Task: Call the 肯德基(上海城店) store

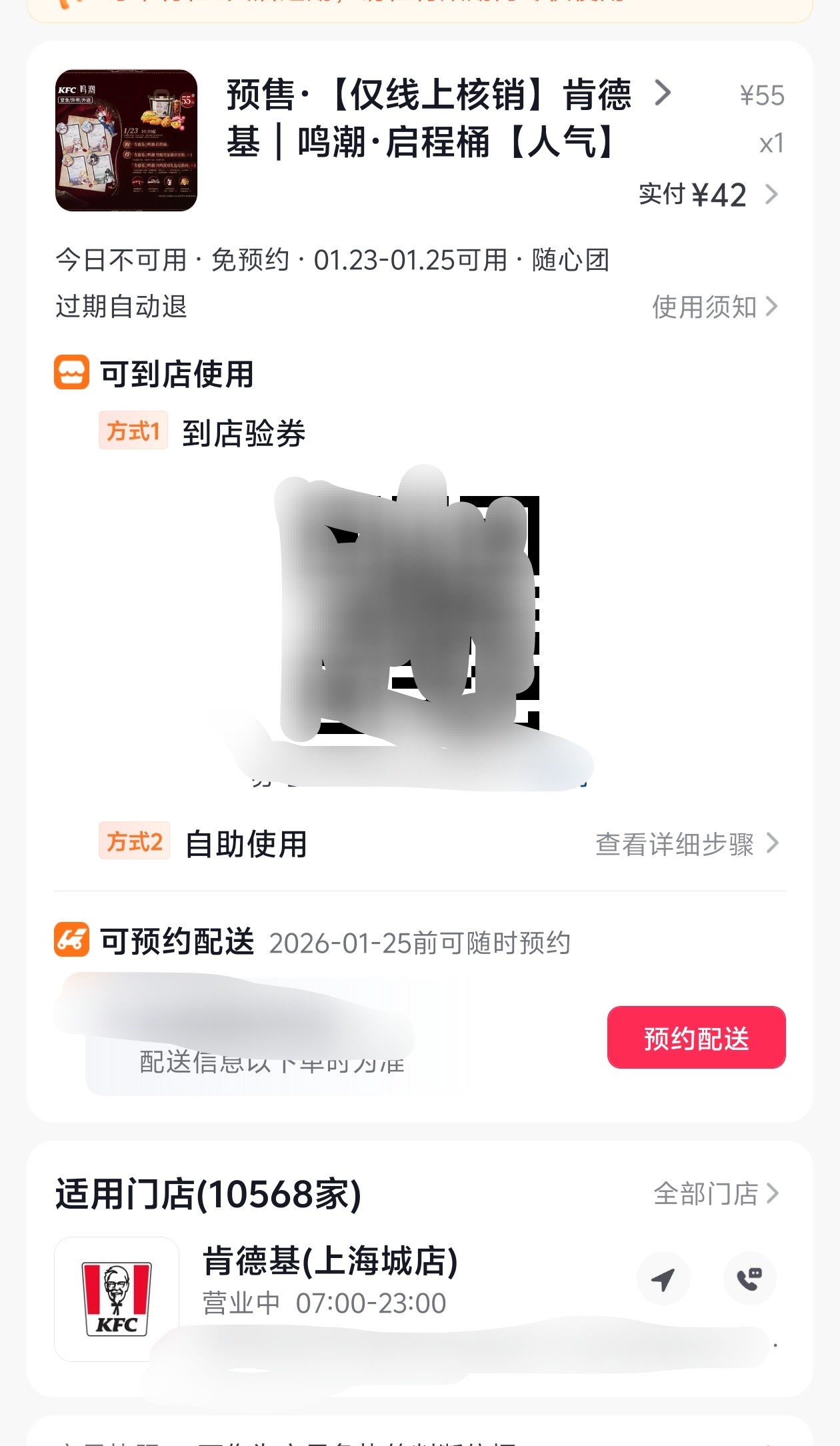Action: (749, 1279)
